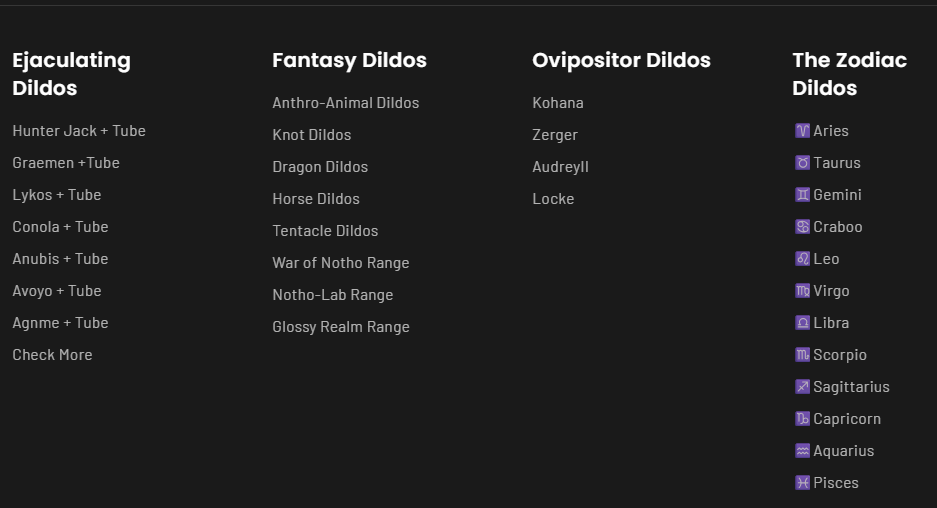Open the Scorpio zodiac link
The image size is (937, 508).
tap(831, 355)
